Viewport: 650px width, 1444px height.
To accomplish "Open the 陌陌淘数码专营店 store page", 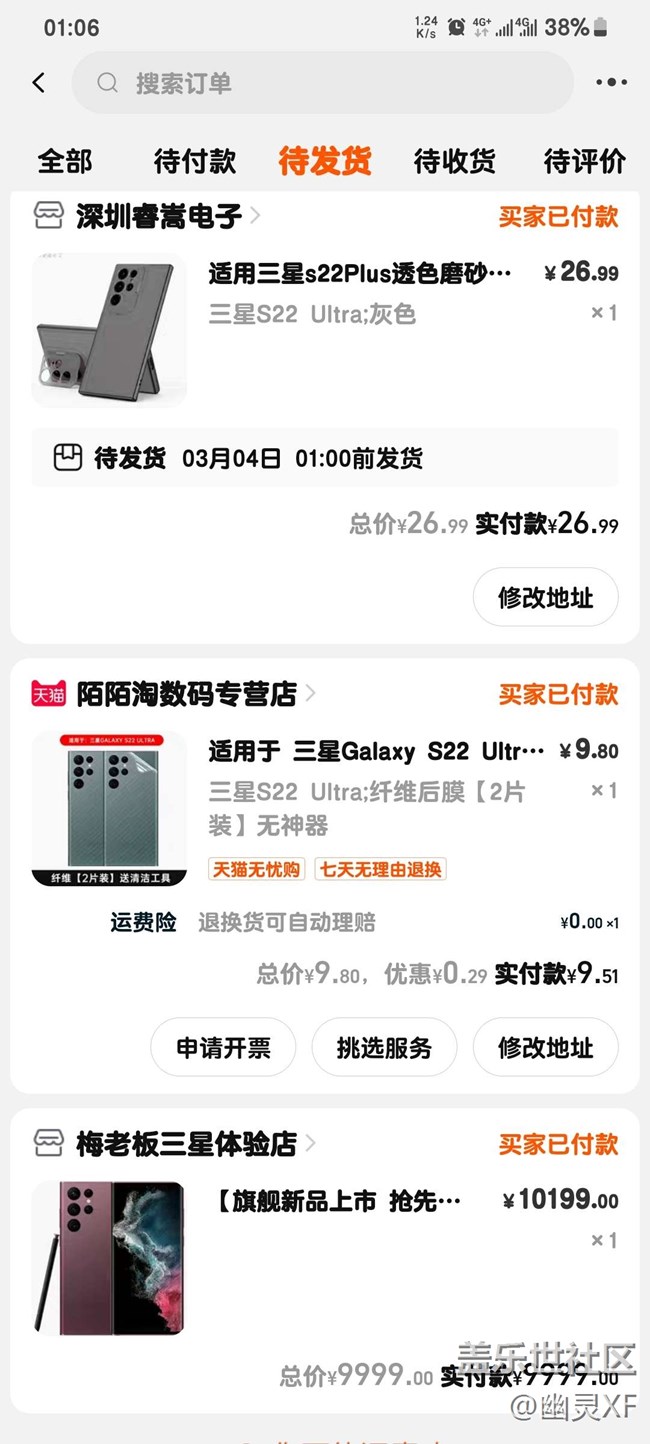I will pyautogui.click(x=187, y=694).
